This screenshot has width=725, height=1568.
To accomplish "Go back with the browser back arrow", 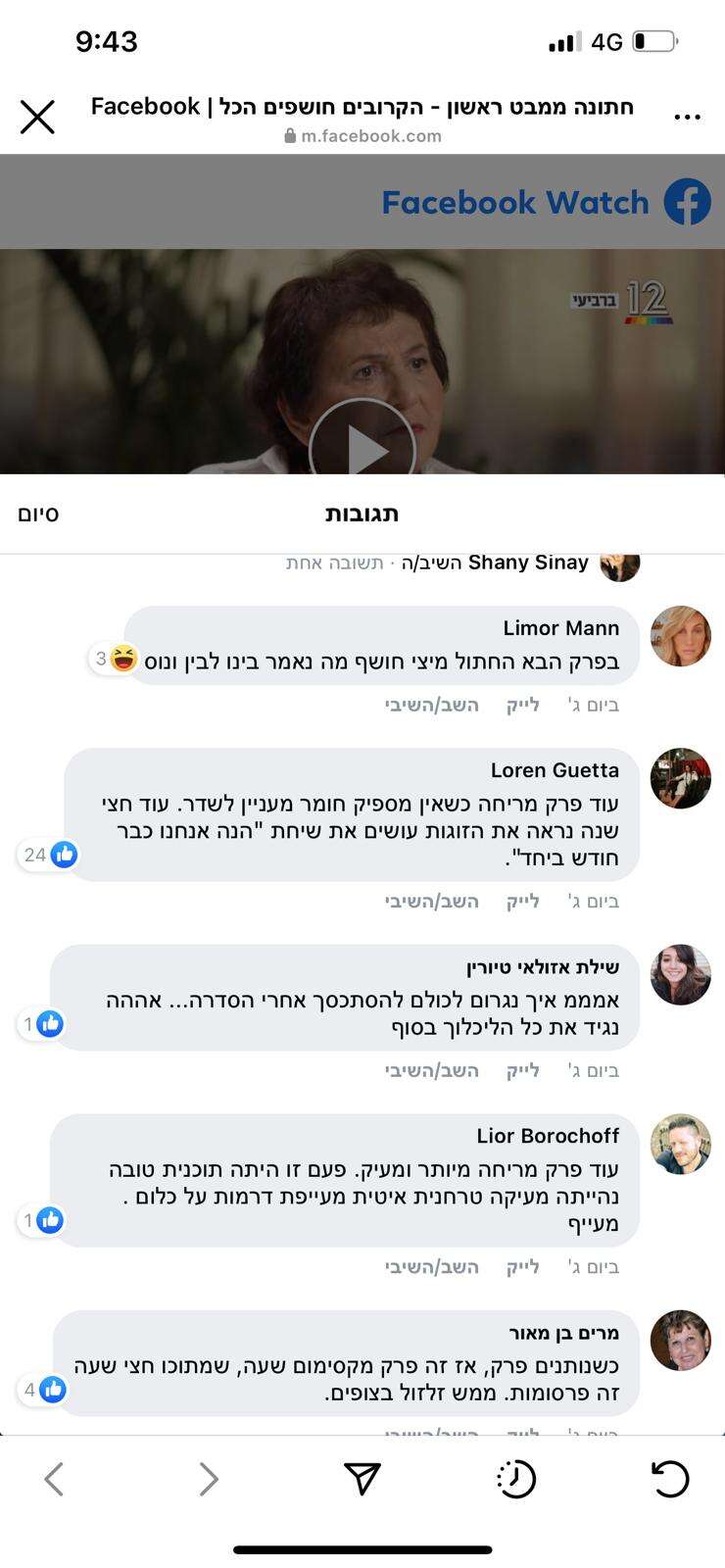I will coord(54,1479).
